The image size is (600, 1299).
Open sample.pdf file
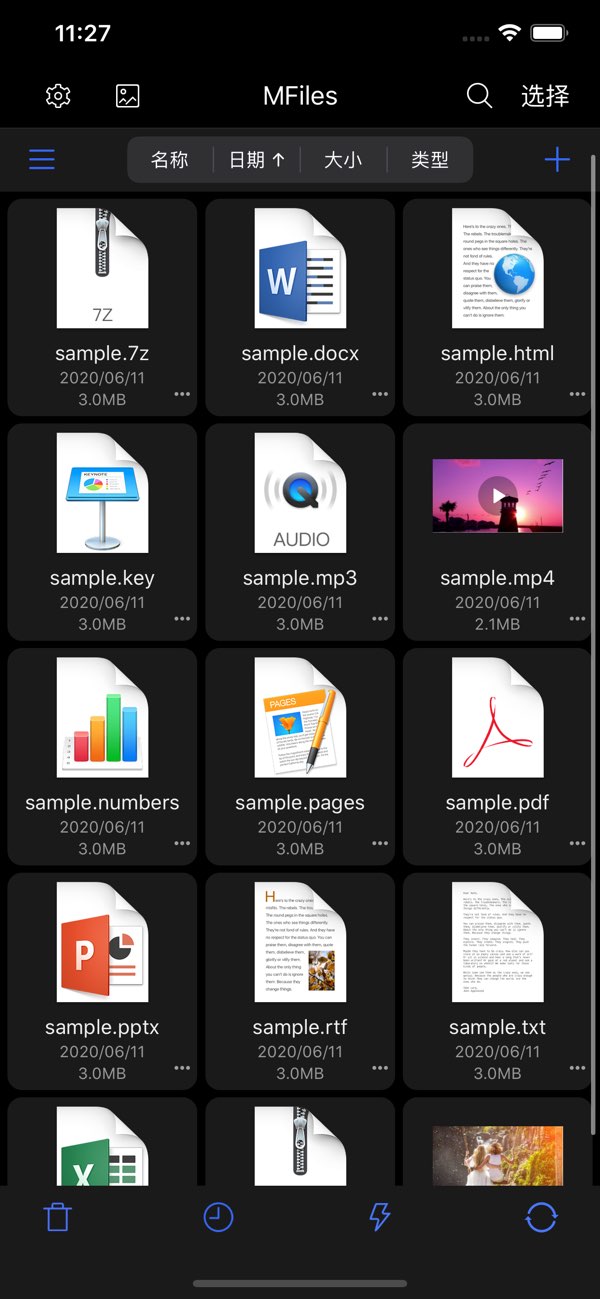click(497, 757)
